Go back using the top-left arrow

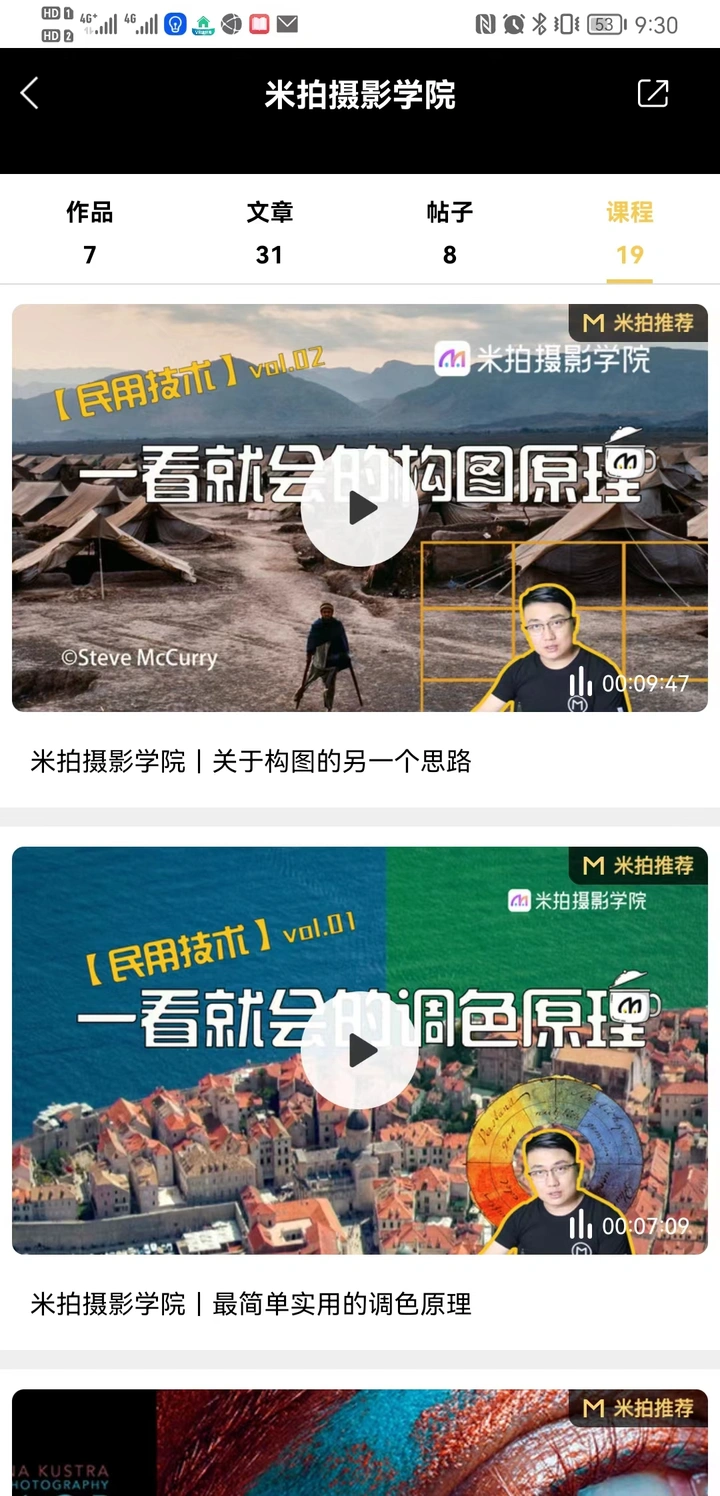coord(29,94)
